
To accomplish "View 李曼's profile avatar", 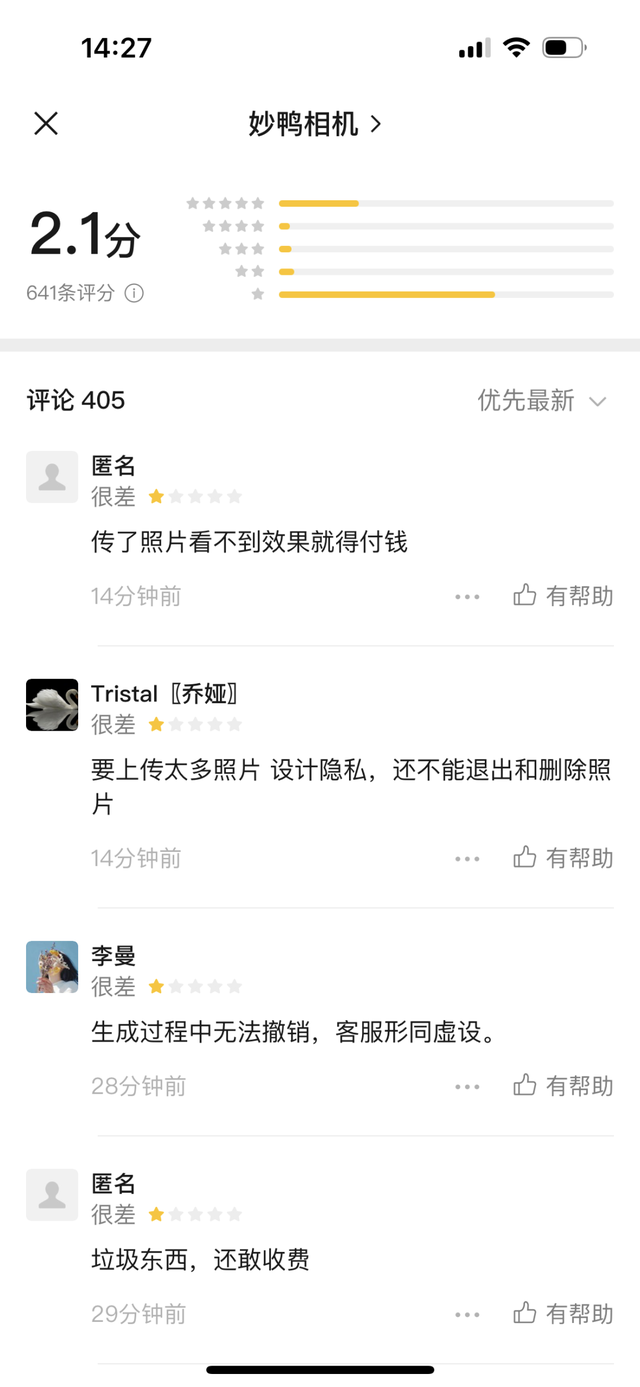I will pos(52,967).
